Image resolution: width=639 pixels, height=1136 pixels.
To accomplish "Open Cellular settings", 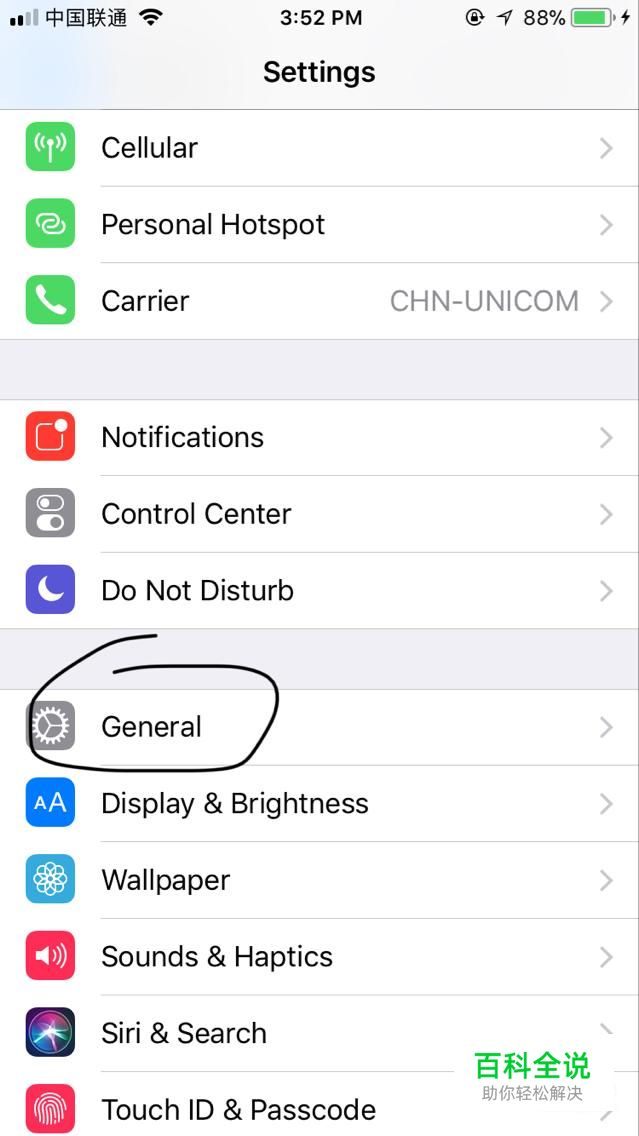I will tap(320, 148).
